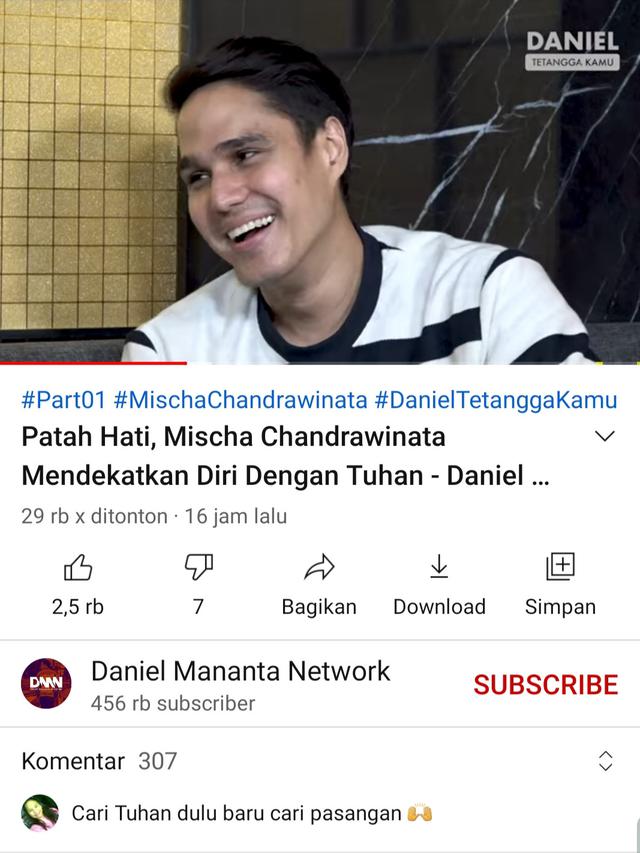Open the #MischaChandrawinata hashtag link
The width and height of the screenshot is (640, 853).
(x=240, y=401)
